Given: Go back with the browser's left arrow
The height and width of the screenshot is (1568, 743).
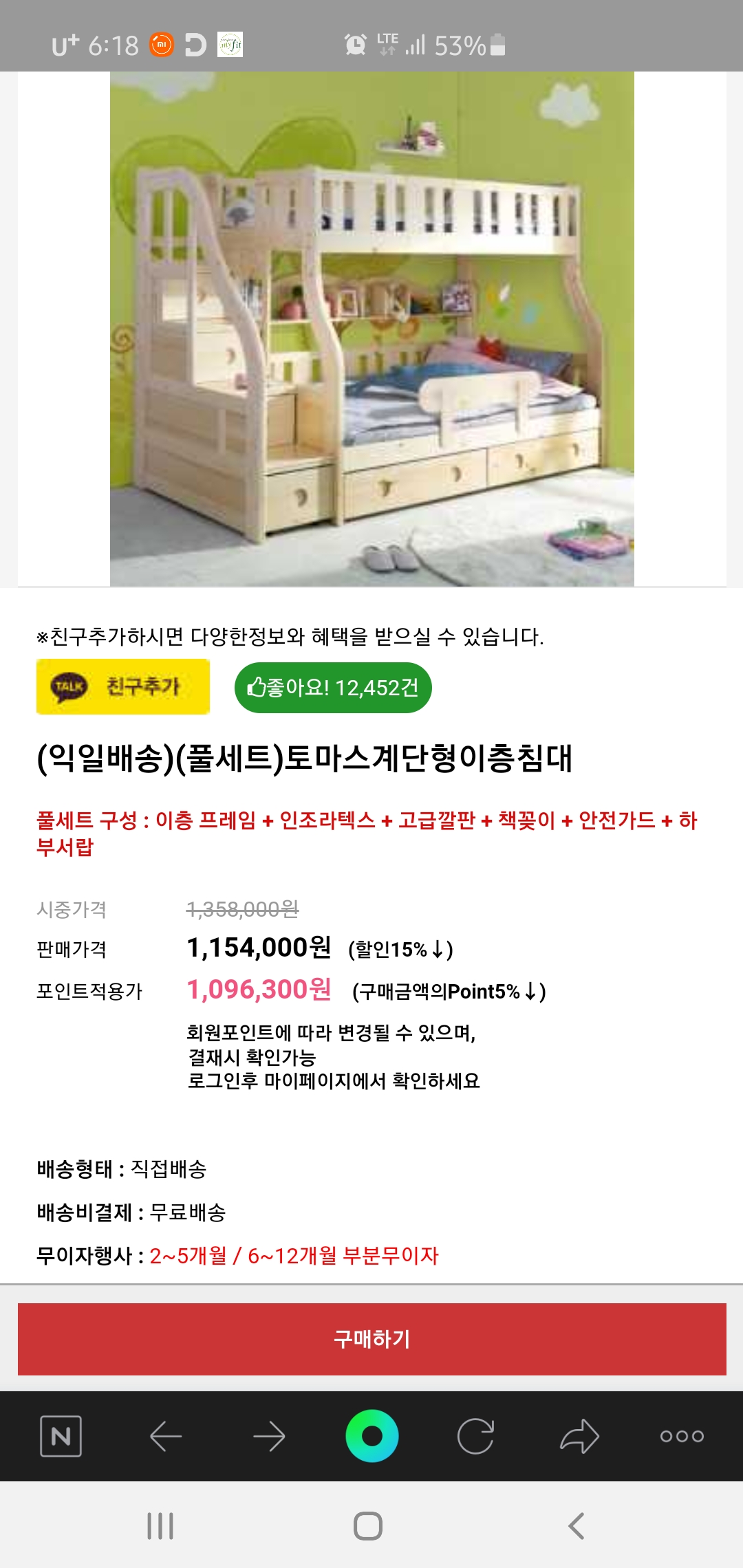Looking at the screenshot, I should [166, 1436].
